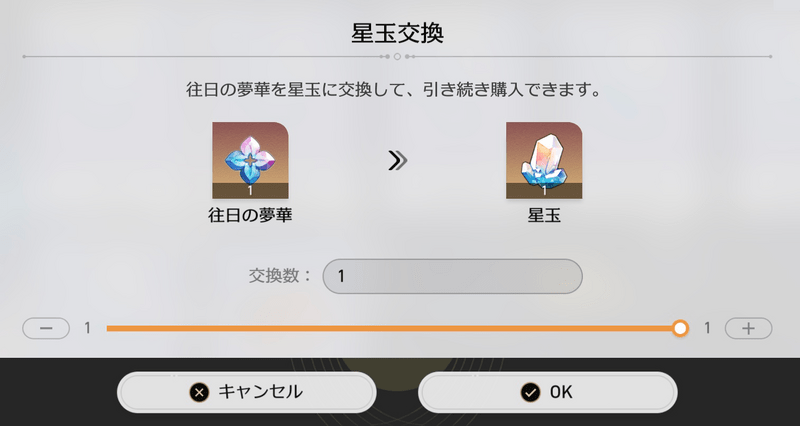Screen dimensions: 800x426
Task: Decrease exchange count with minus button
Action: click(x=46, y=328)
